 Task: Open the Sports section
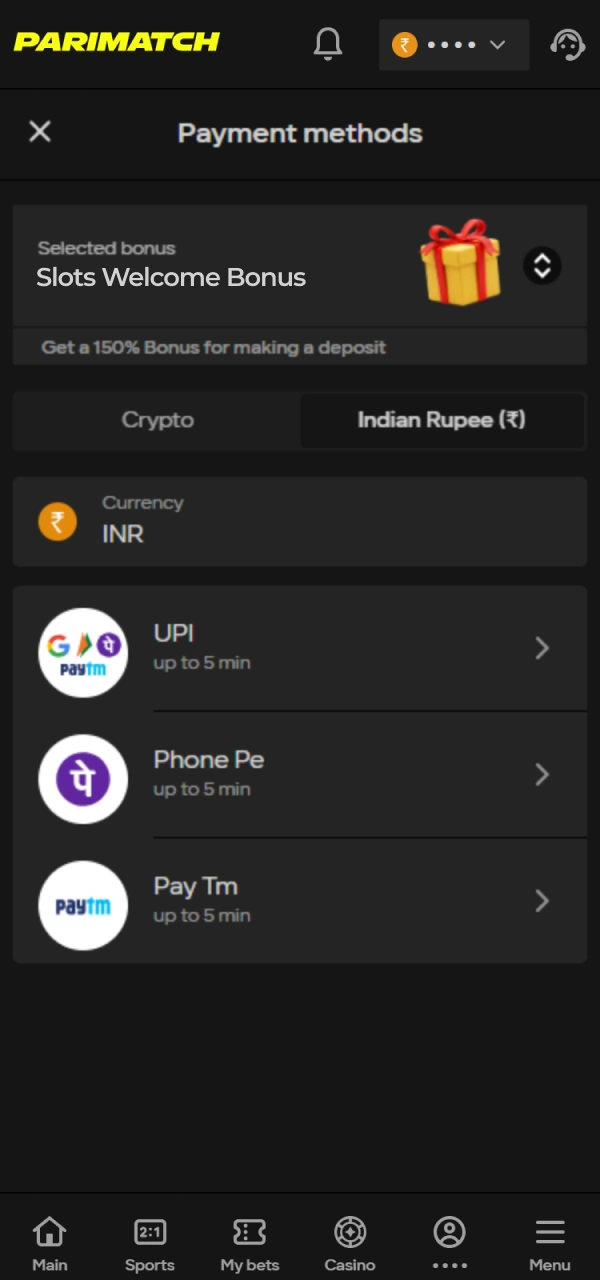tap(150, 1243)
